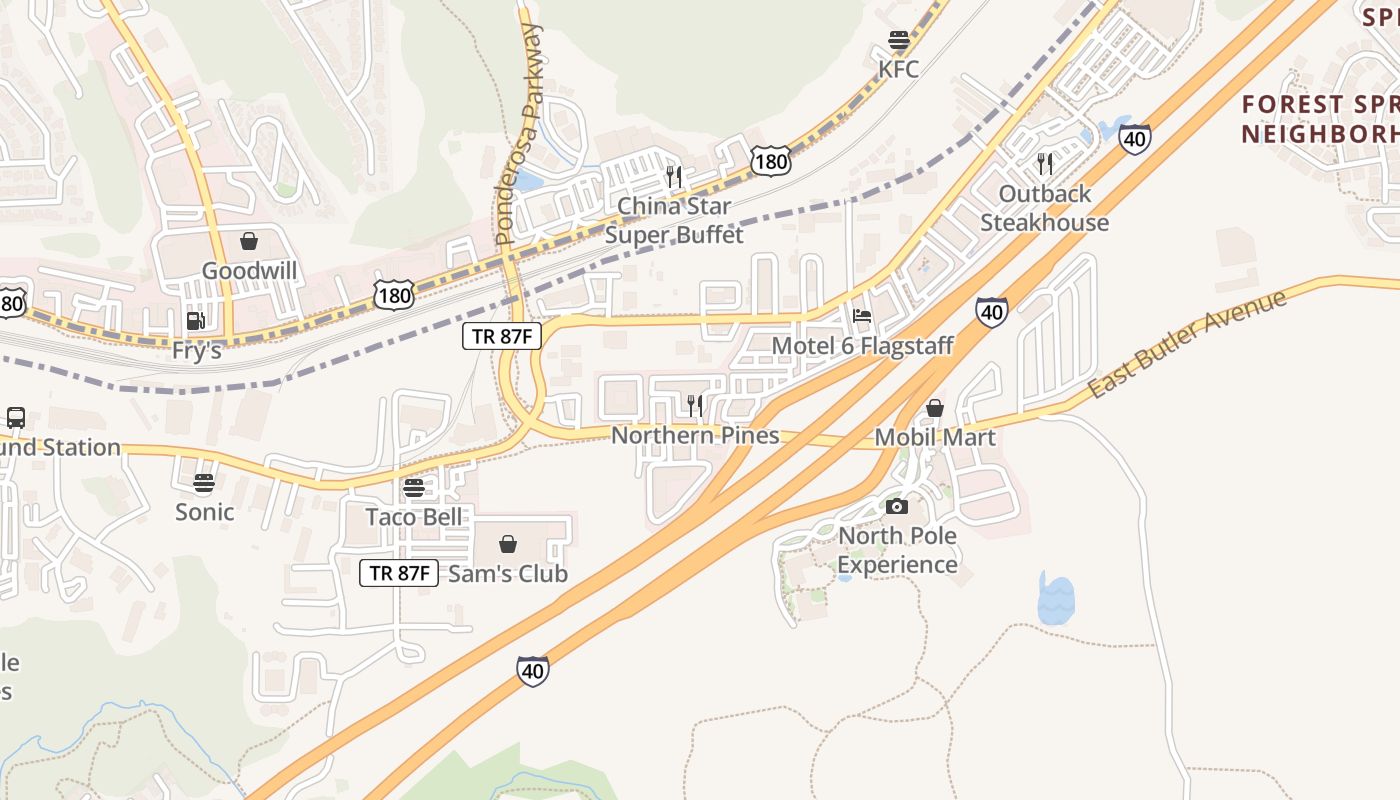Screen dimensions: 1400x800
Task: Open the Outback Steakhouse marker
Action: point(1045,164)
